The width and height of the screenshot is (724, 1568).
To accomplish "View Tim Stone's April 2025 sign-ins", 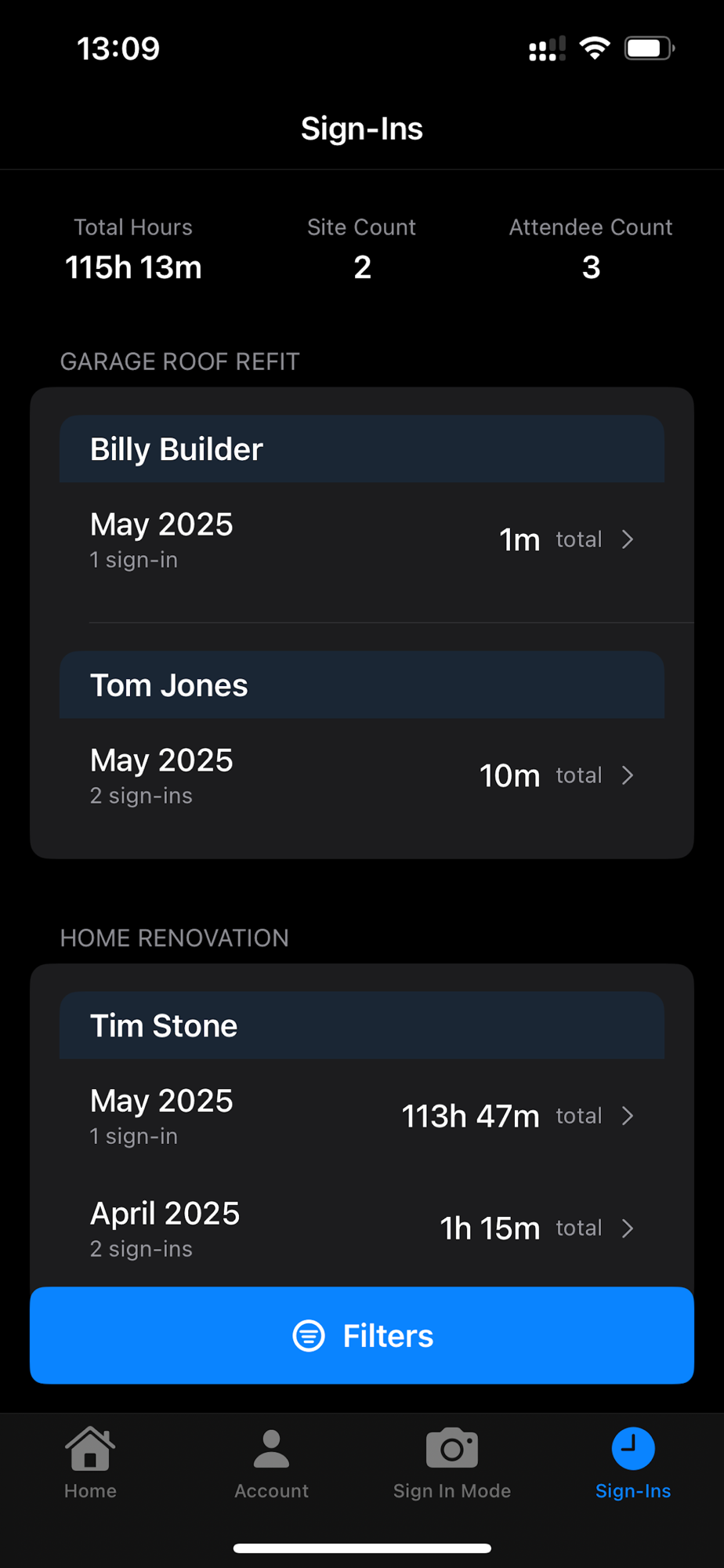I will (x=362, y=1229).
